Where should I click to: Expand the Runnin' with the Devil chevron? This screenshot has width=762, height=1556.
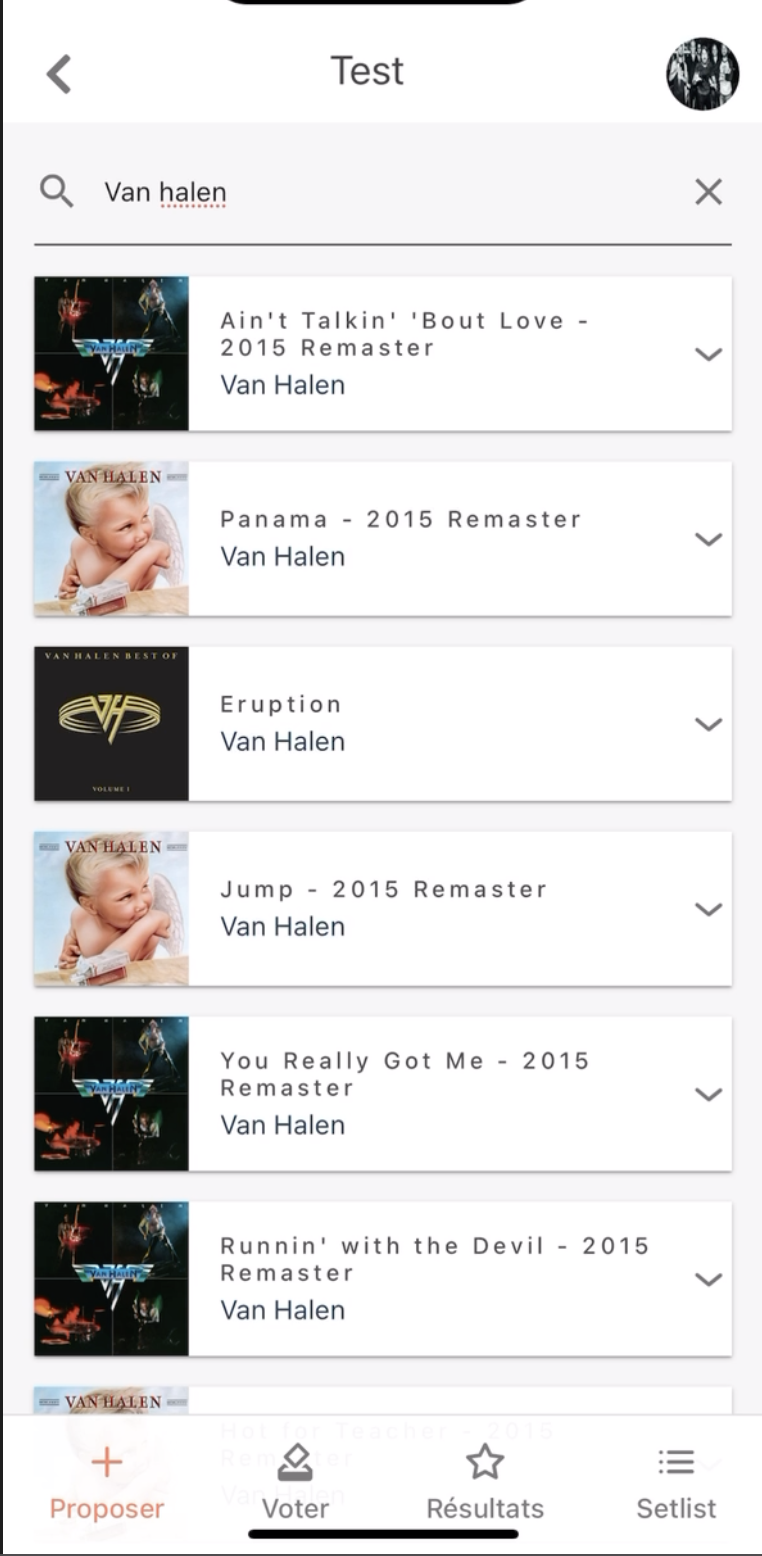(708, 1279)
